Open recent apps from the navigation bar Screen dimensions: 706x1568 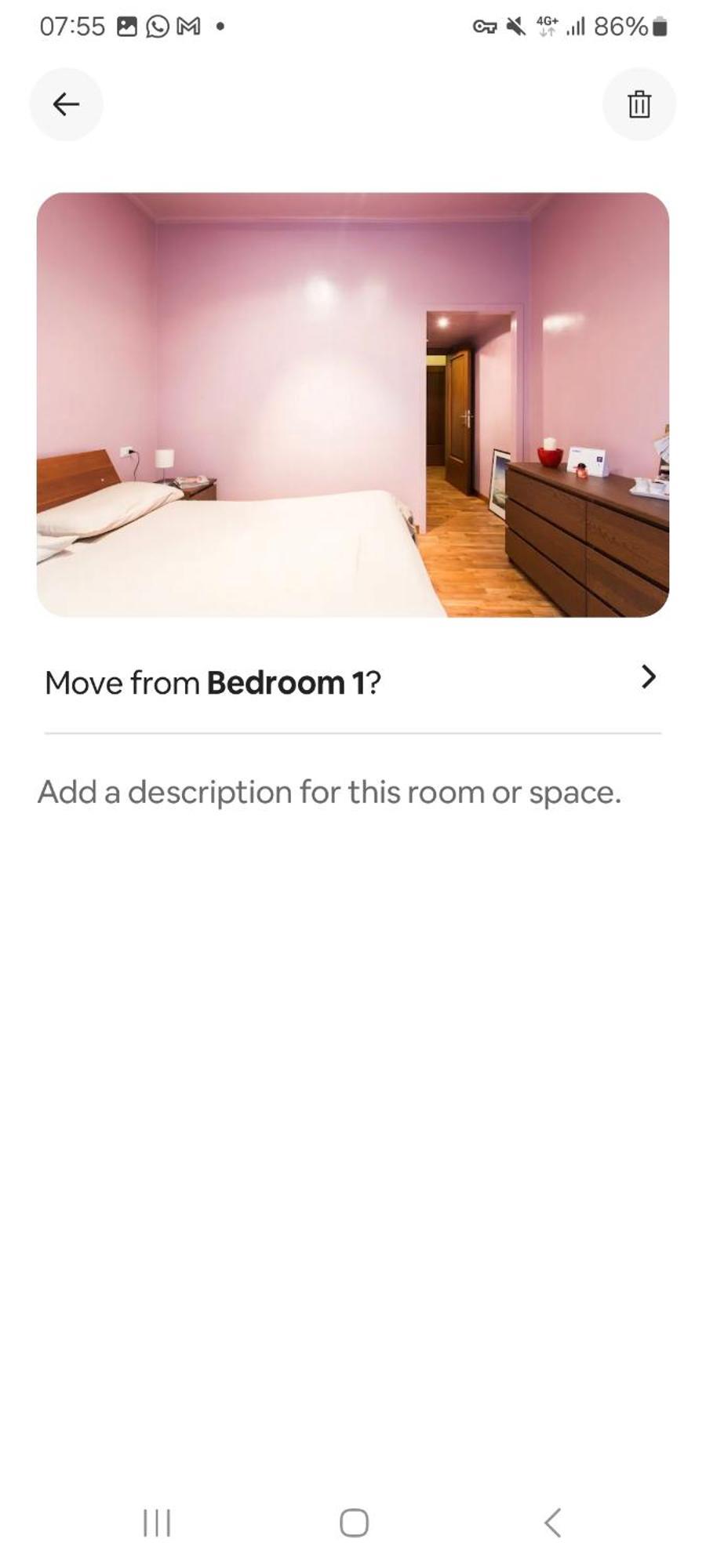tap(157, 1523)
